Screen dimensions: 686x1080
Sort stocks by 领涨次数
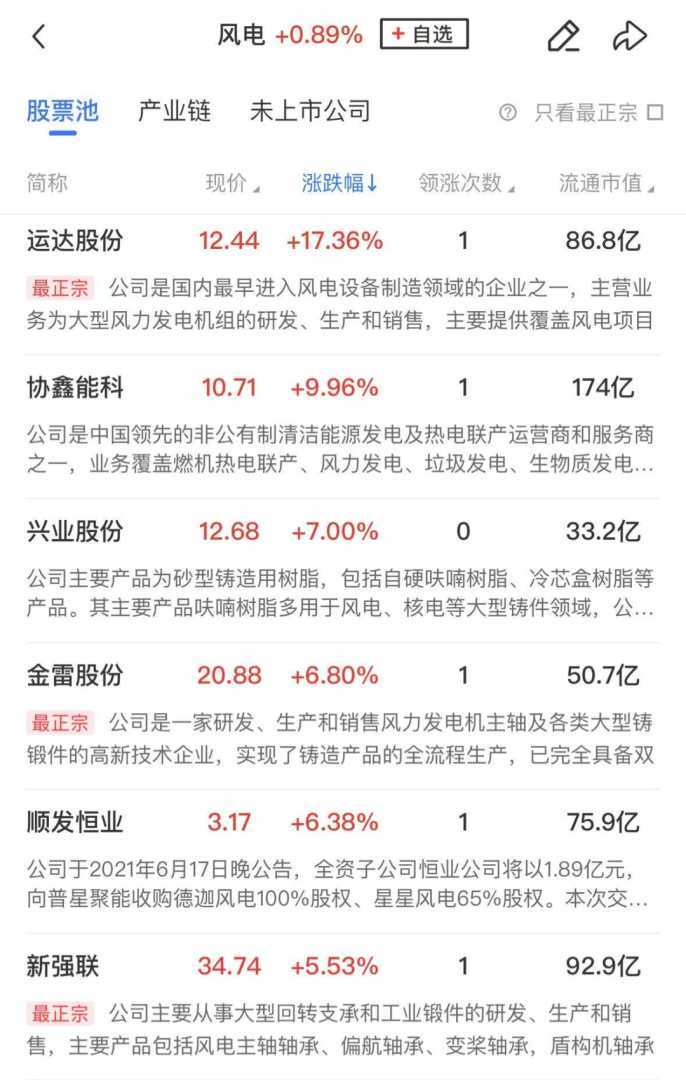click(466, 183)
